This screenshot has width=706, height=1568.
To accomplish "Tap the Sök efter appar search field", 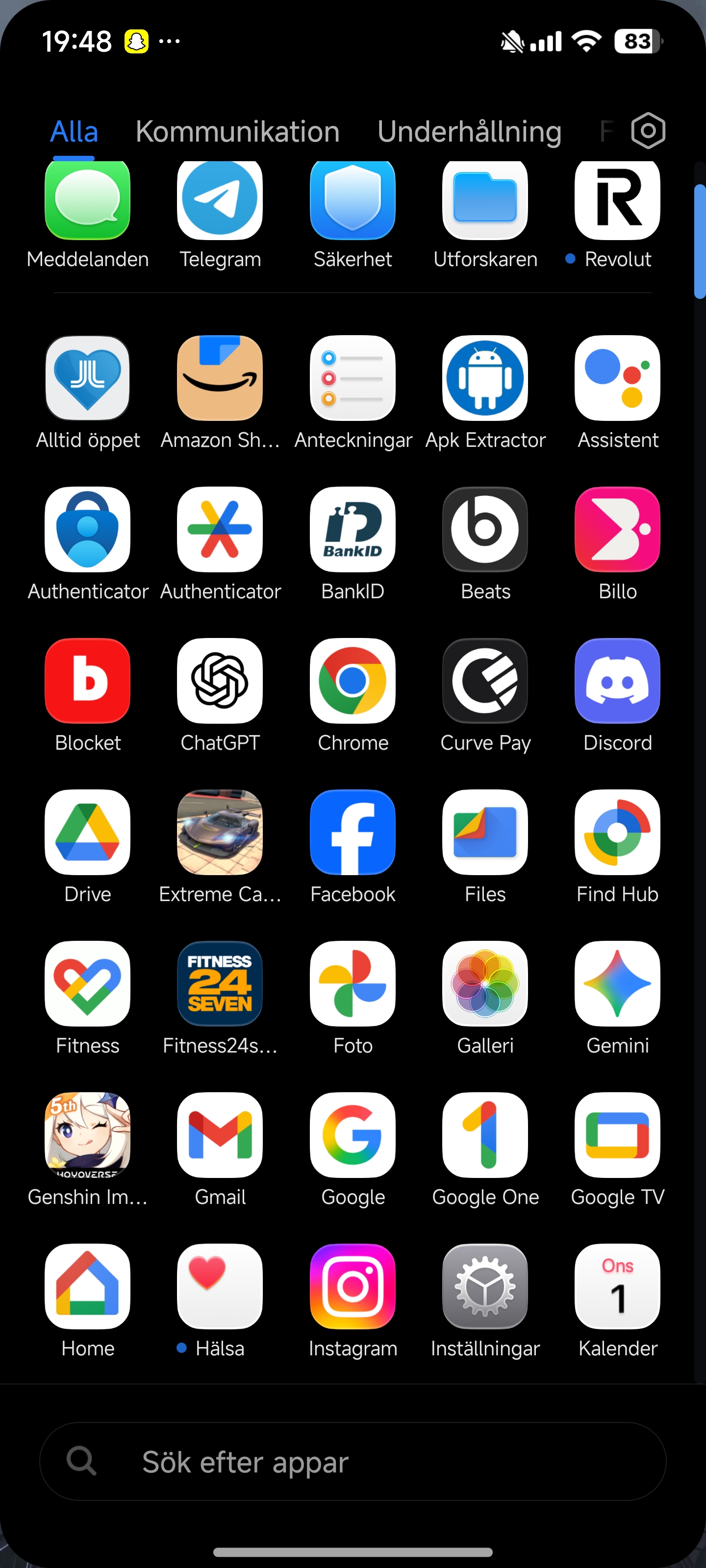I will click(353, 1461).
